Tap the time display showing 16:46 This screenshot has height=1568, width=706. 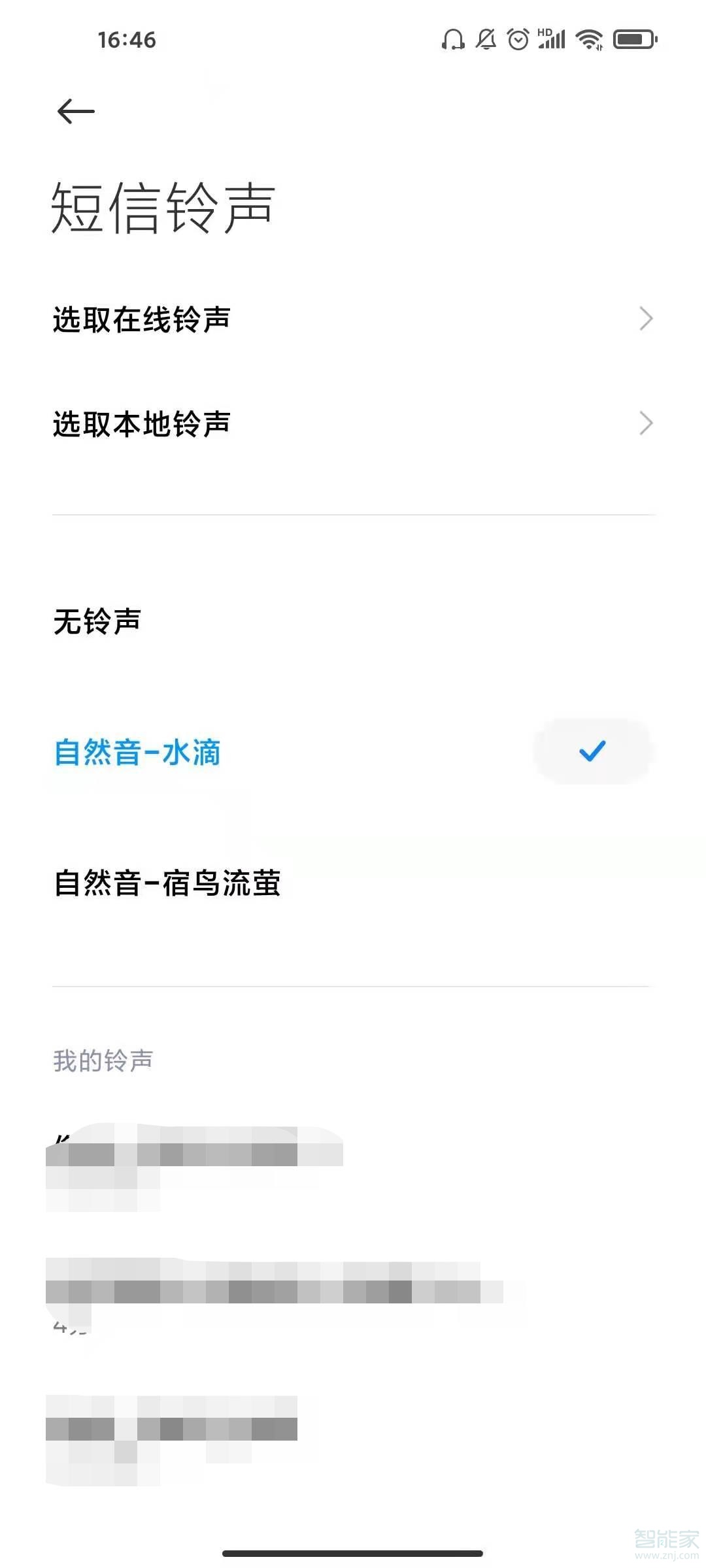click(x=127, y=41)
